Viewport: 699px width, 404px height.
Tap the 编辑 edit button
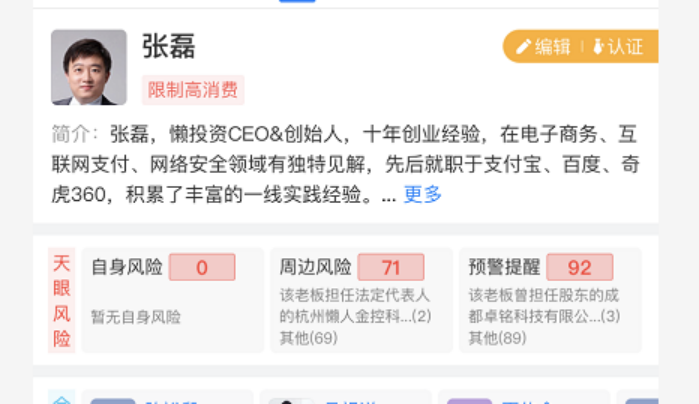[543, 46]
